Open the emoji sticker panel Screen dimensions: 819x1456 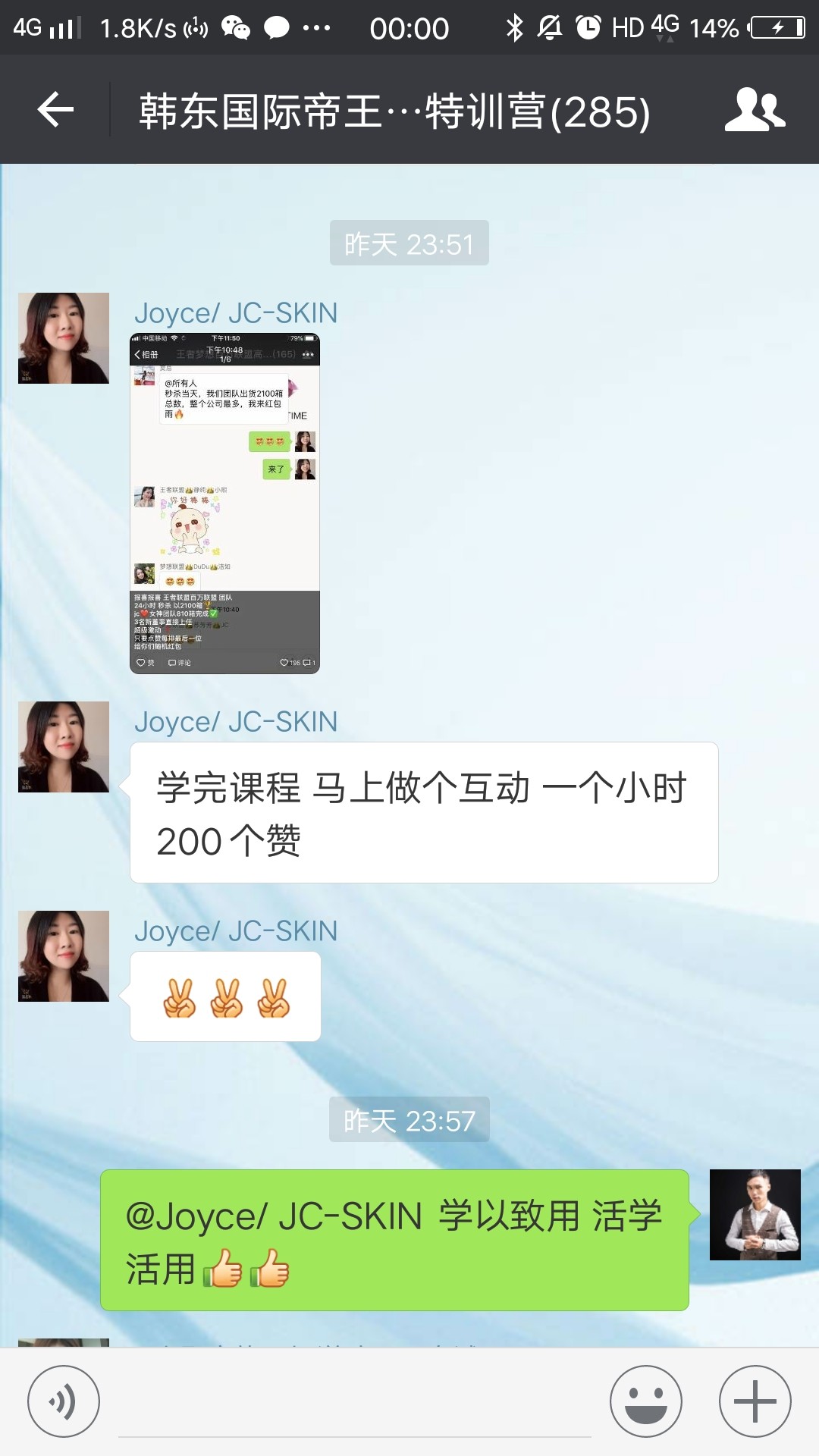646,1401
